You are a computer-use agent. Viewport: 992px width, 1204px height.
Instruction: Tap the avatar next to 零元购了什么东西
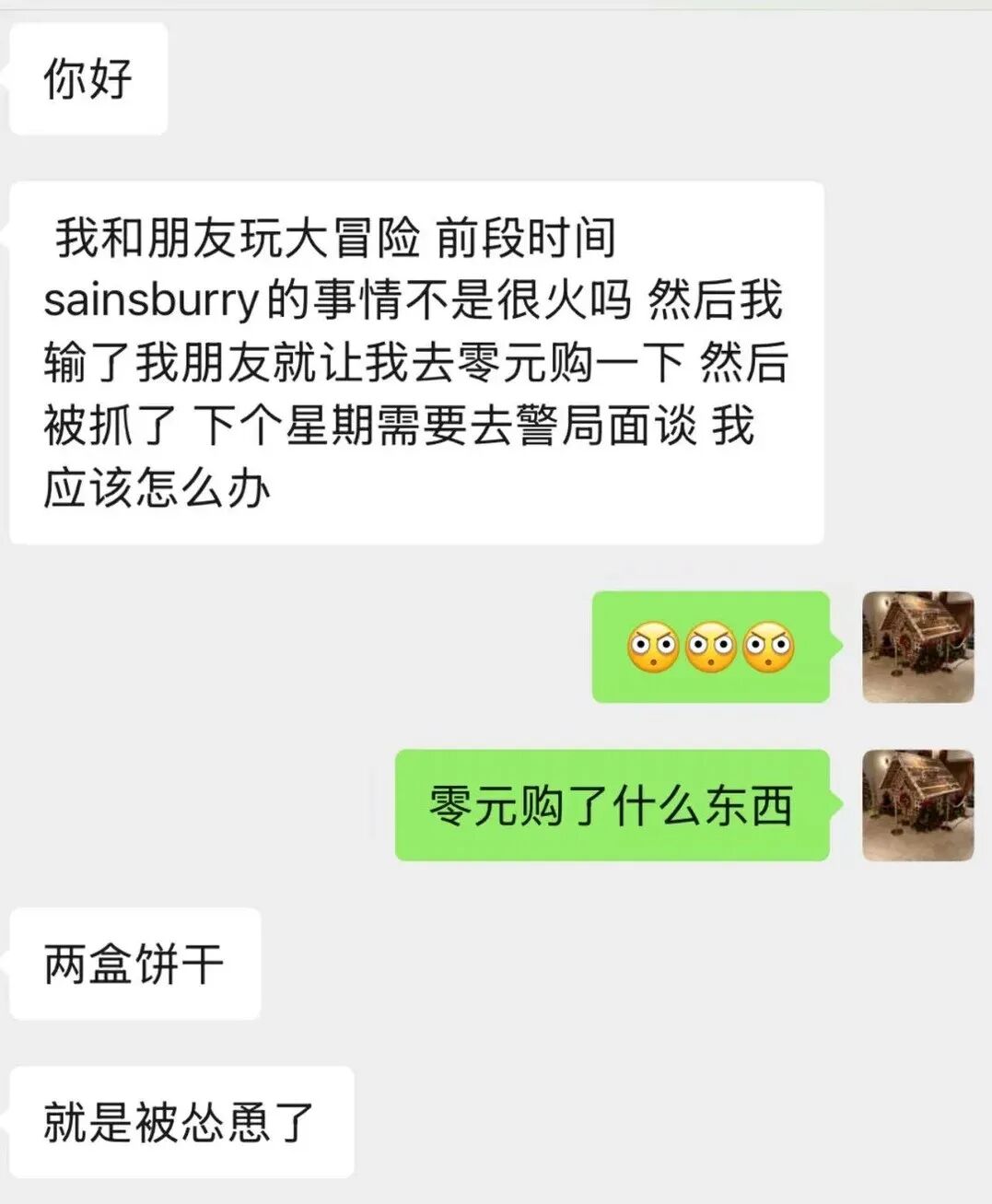click(917, 805)
